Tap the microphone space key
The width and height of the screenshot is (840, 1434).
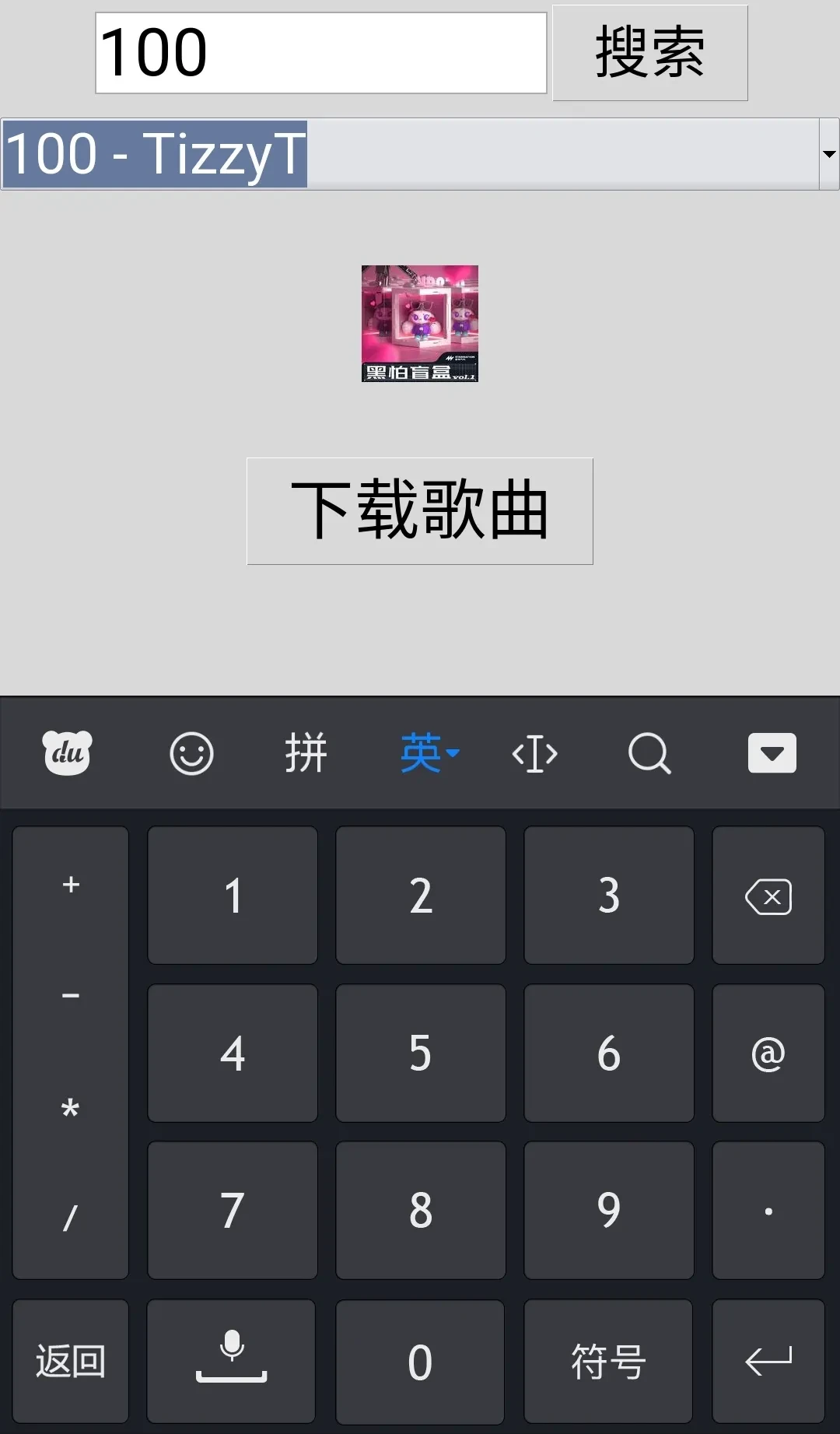(232, 1362)
